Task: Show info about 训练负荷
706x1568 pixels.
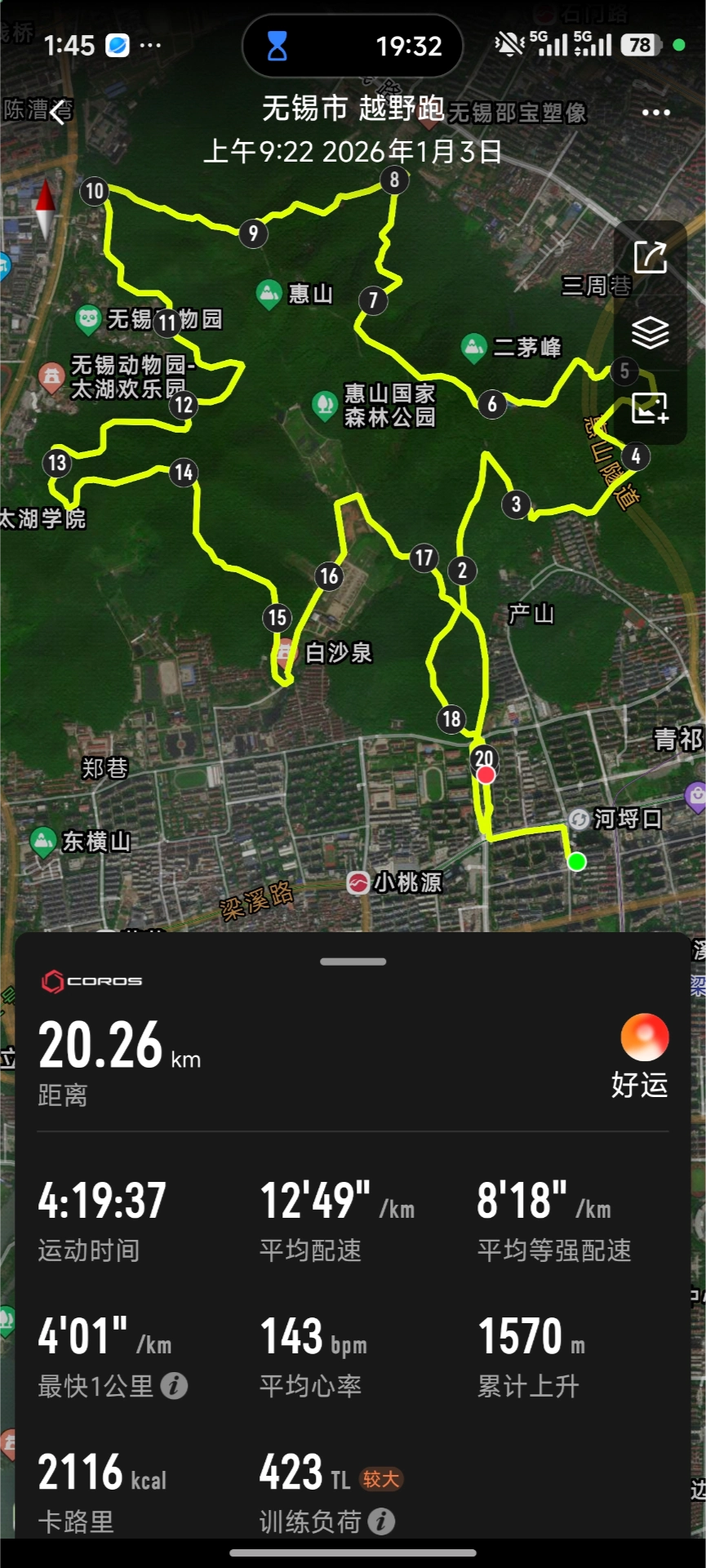Action: tap(381, 1521)
